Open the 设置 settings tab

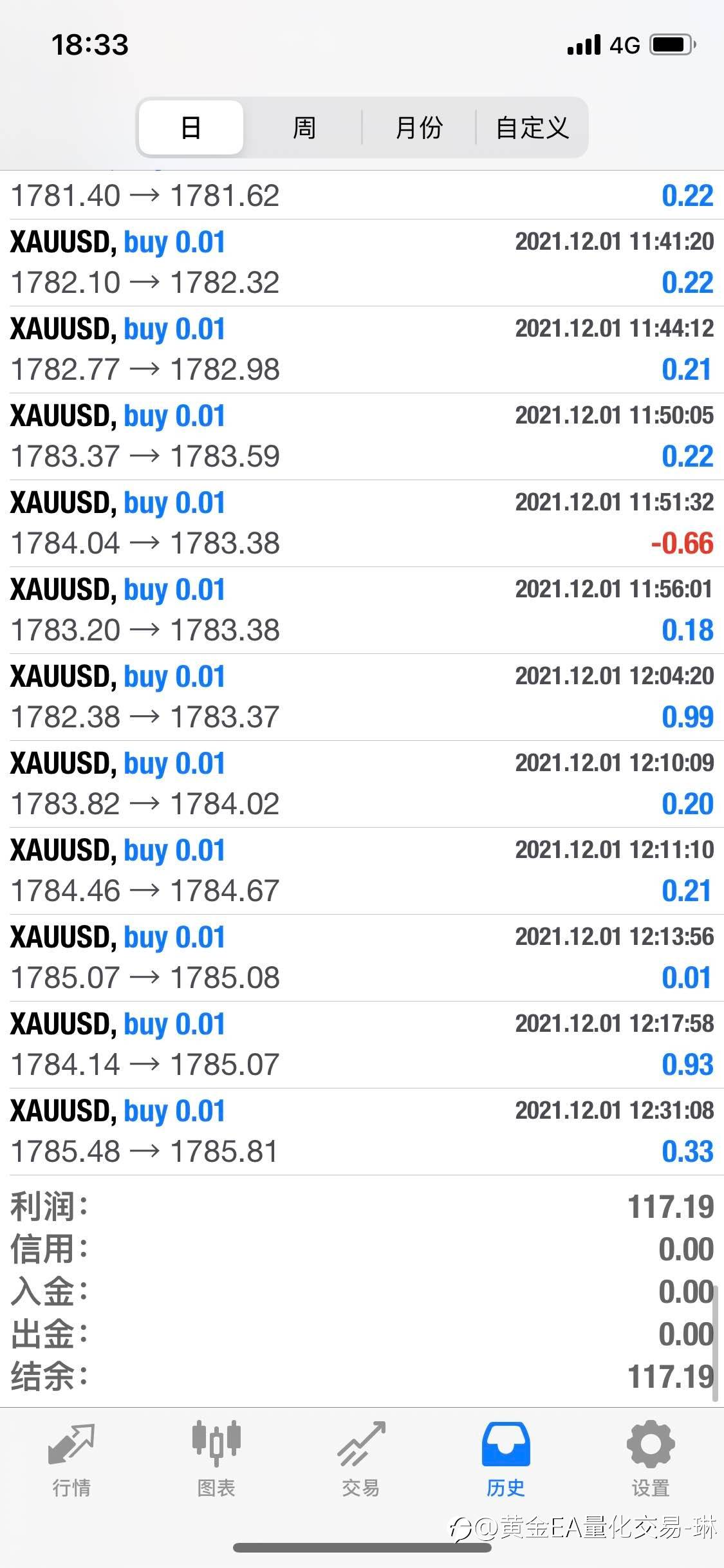coord(651,1459)
